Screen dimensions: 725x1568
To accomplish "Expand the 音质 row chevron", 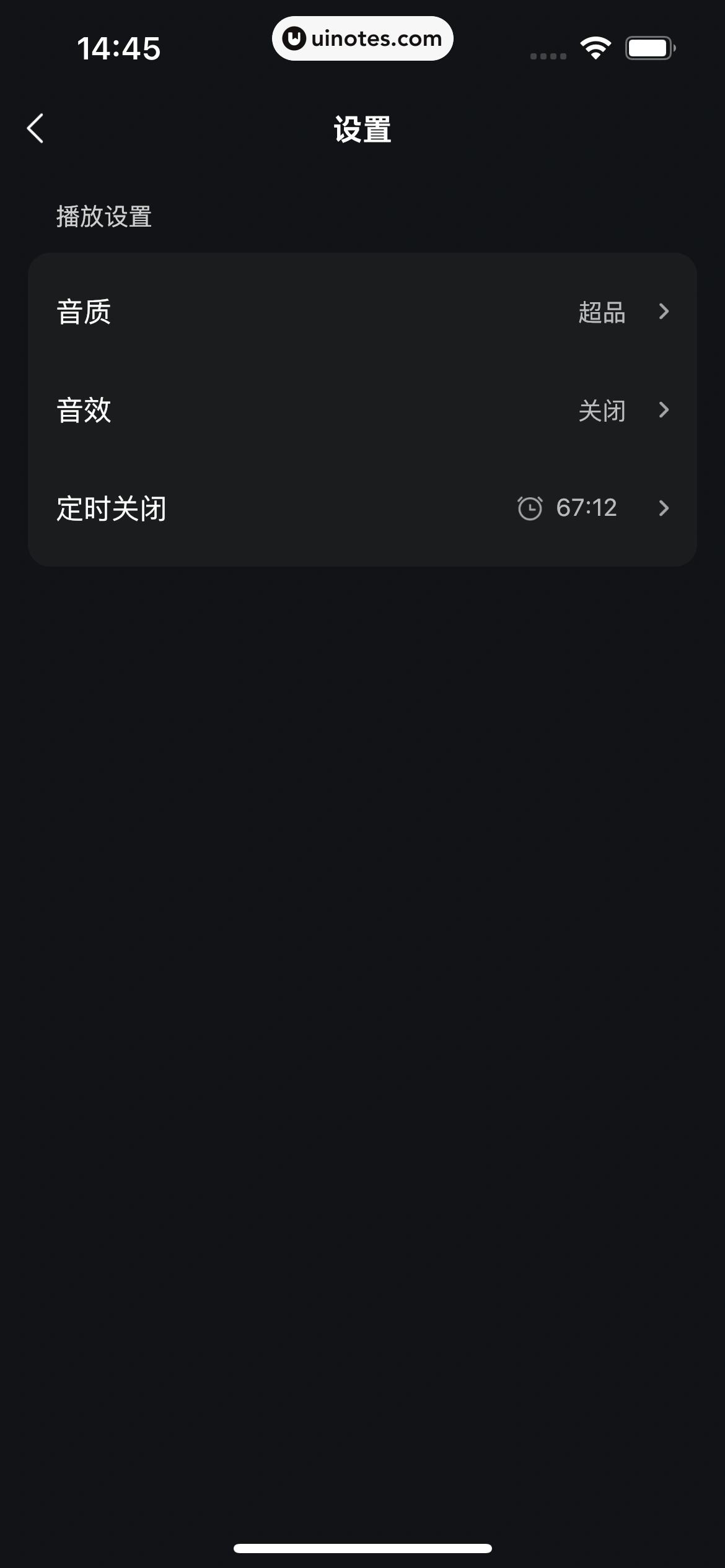I will 663,312.
